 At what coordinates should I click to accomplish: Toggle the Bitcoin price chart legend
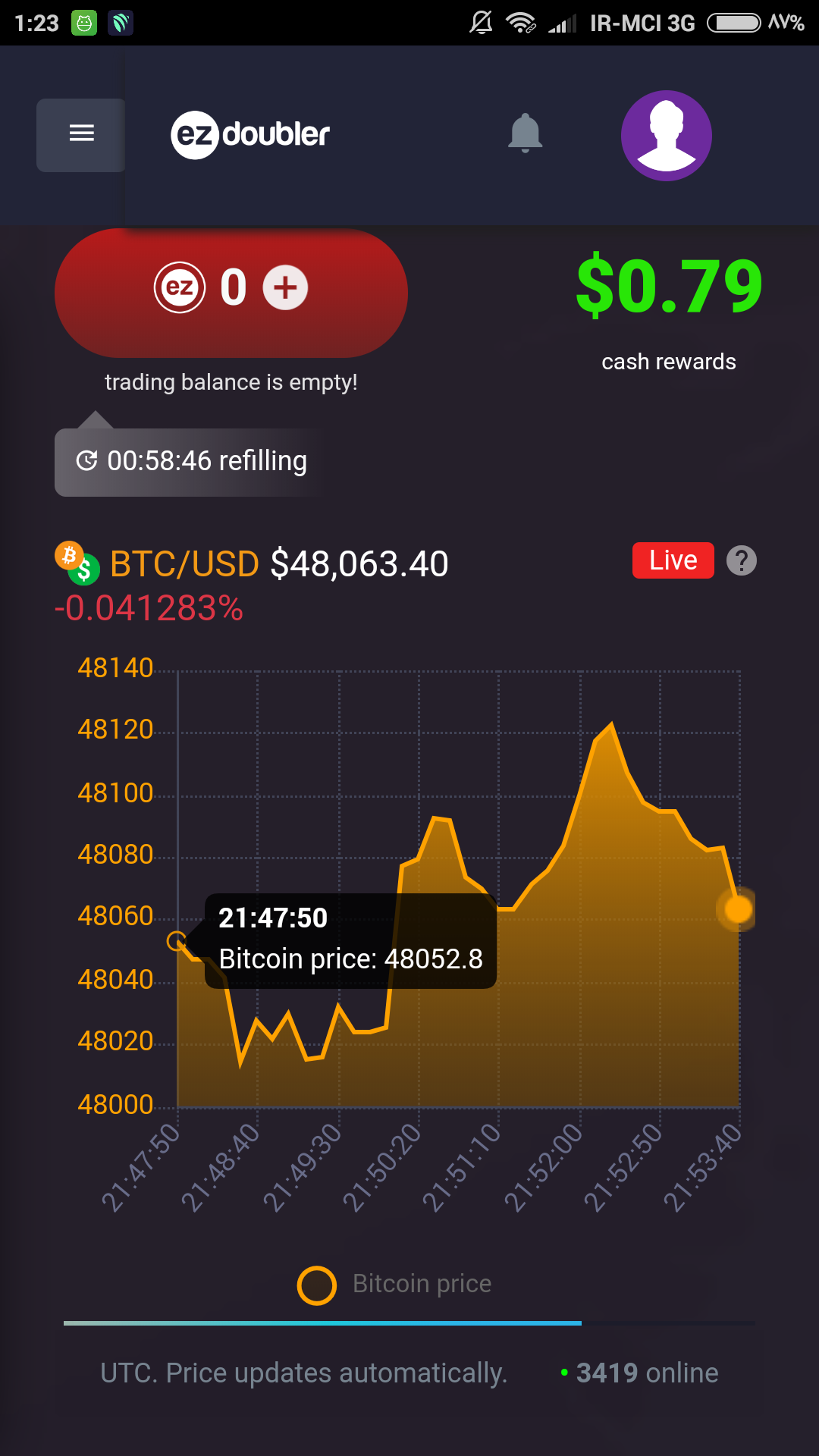tap(394, 1285)
